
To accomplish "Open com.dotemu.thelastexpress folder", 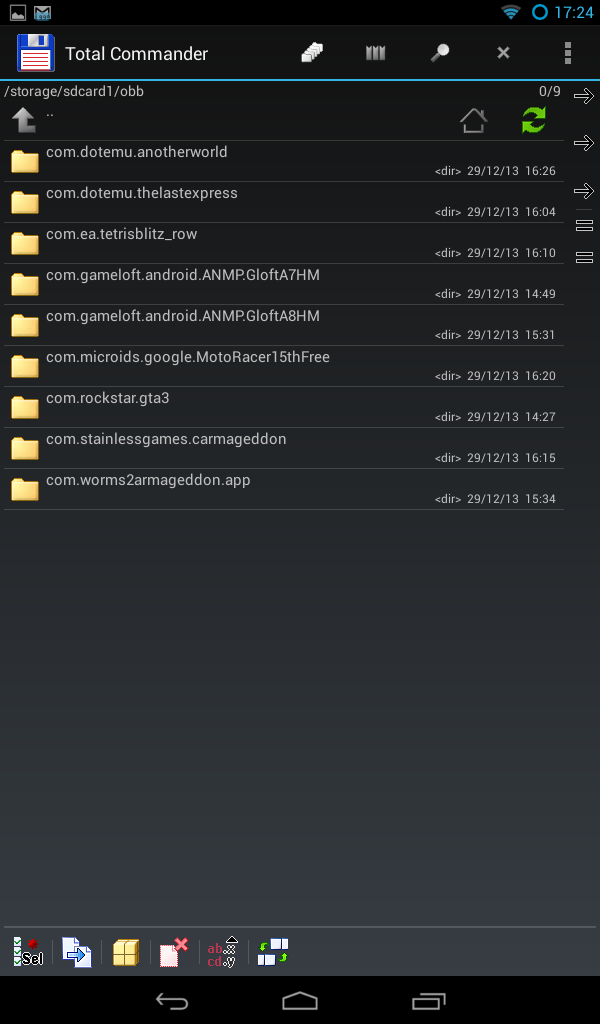I will (284, 202).
